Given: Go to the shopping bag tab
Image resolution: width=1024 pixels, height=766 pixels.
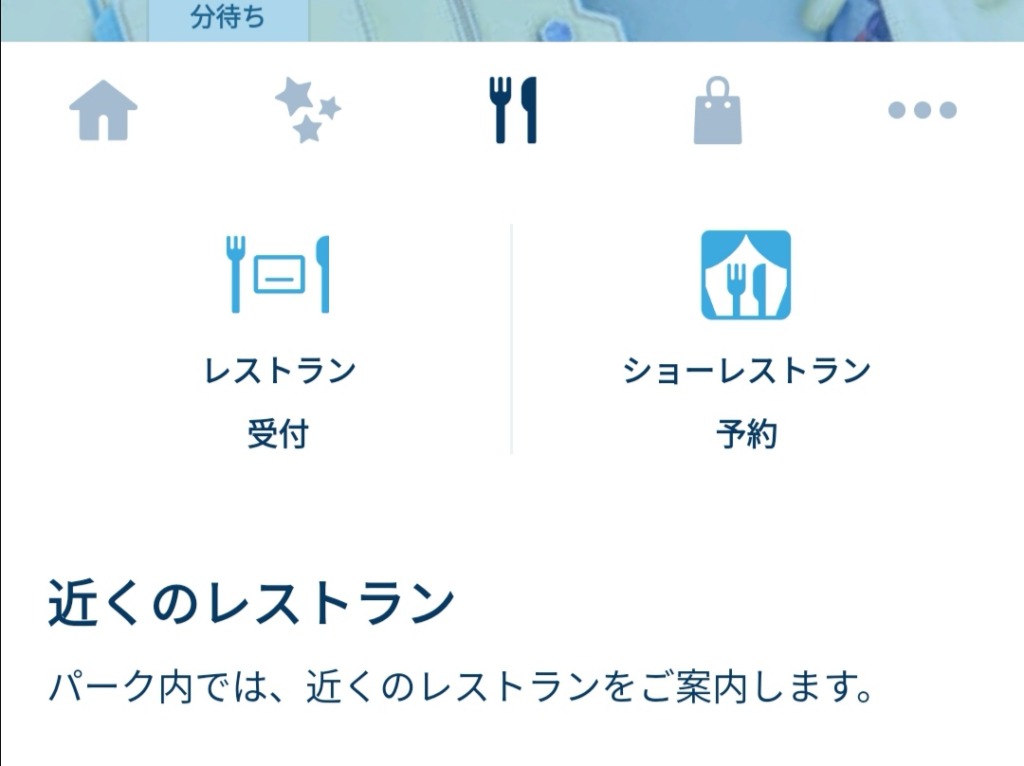Looking at the screenshot, I should pyautogui.click(x=718, y=111).
